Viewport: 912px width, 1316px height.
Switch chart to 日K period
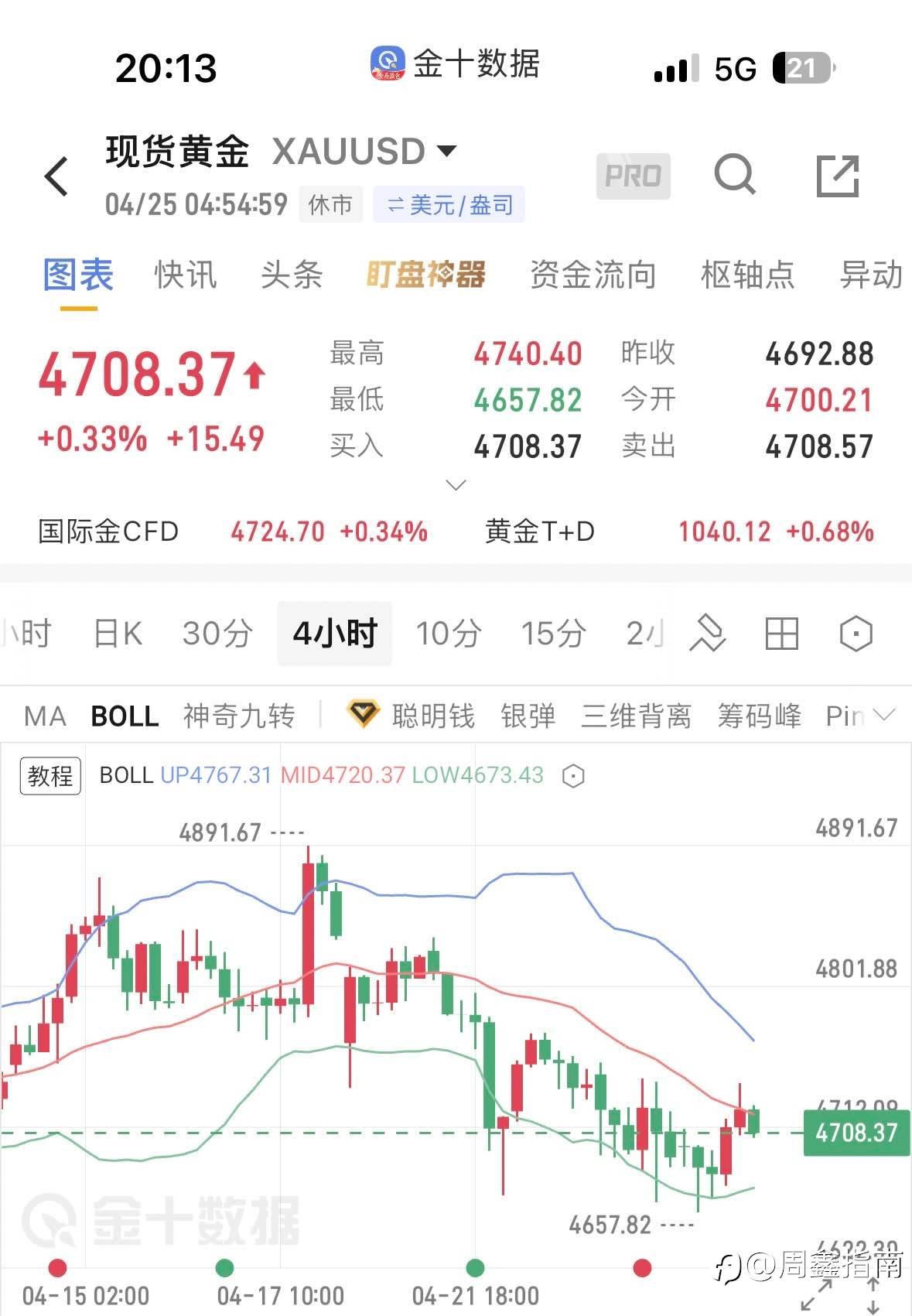pyautogui.click(x=118, y=634)
